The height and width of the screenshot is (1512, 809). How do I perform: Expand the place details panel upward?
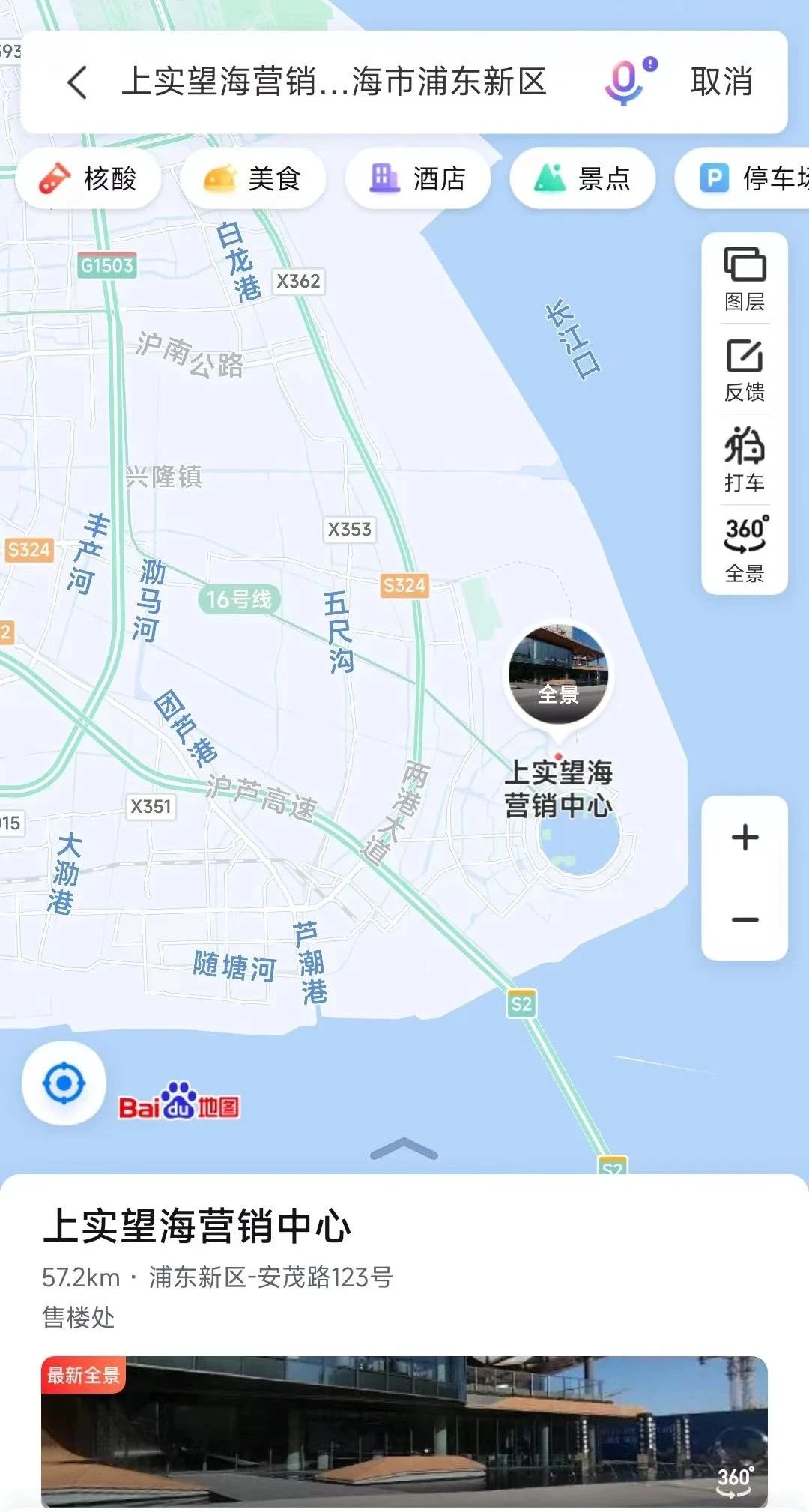coord(404,1149)
